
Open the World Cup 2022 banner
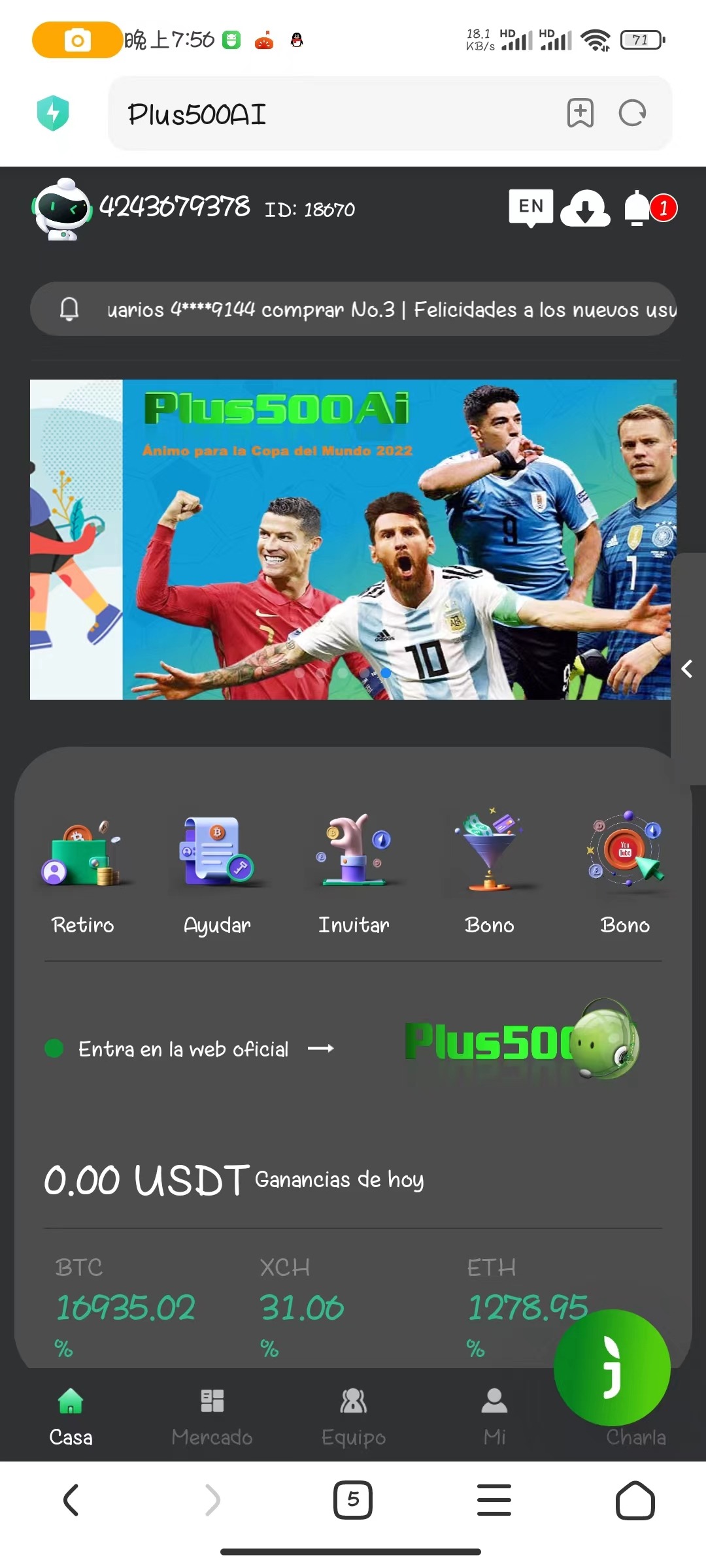353,539
